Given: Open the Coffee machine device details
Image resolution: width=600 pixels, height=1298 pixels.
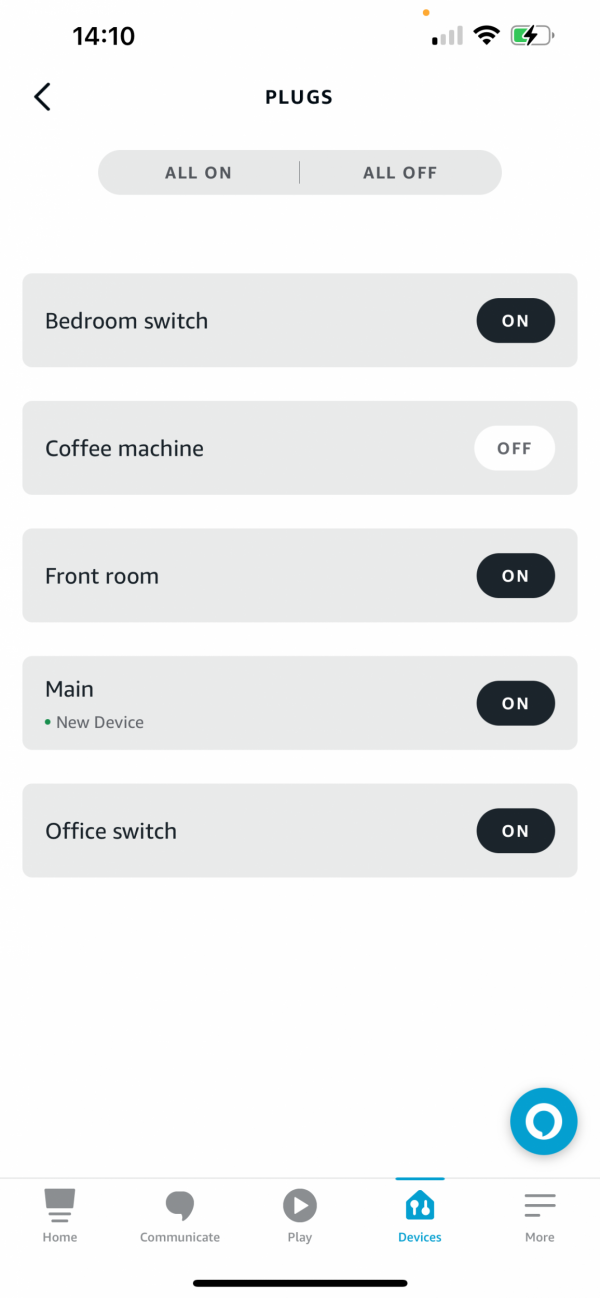Looking at the screenshot, I should [x=200, y=449].
